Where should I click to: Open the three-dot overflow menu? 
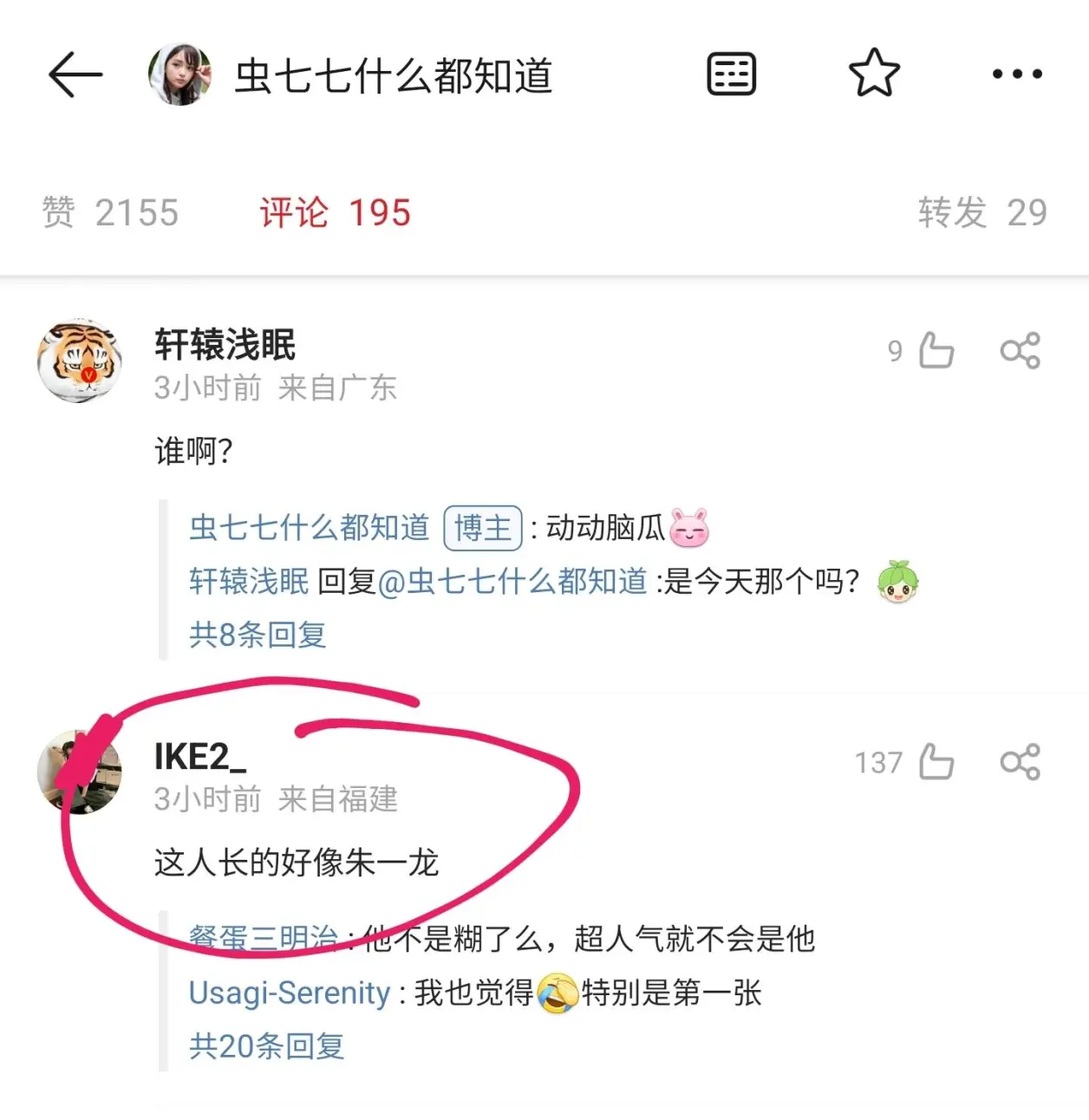click(1017, 75)
